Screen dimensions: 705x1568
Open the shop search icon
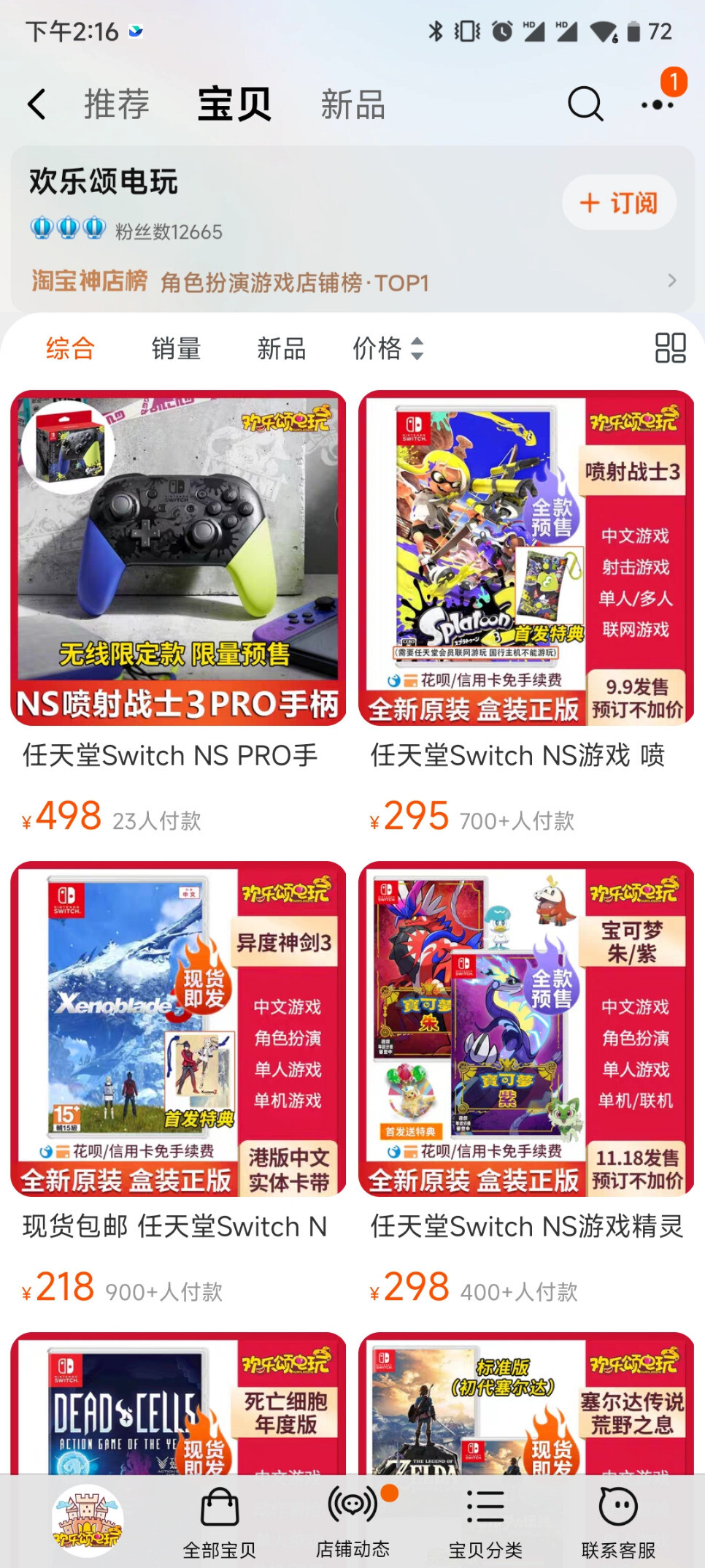click(585, 104)
